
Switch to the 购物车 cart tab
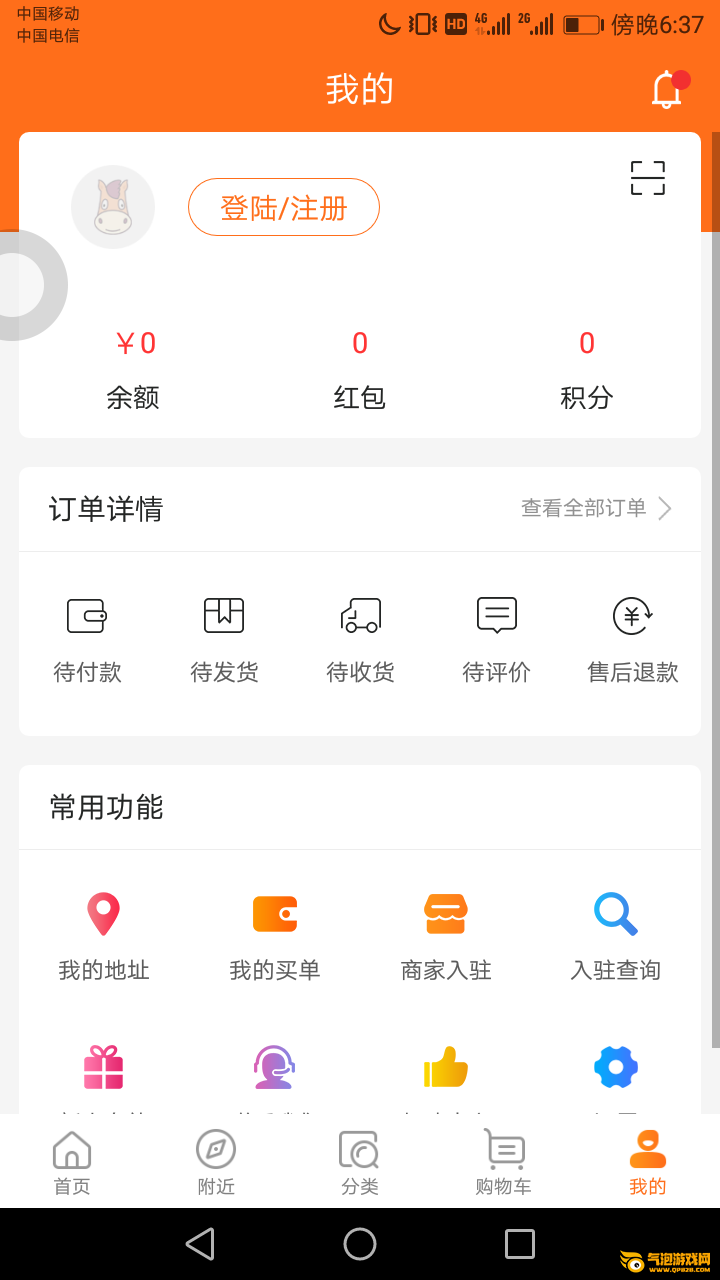tap(504, 1162)
